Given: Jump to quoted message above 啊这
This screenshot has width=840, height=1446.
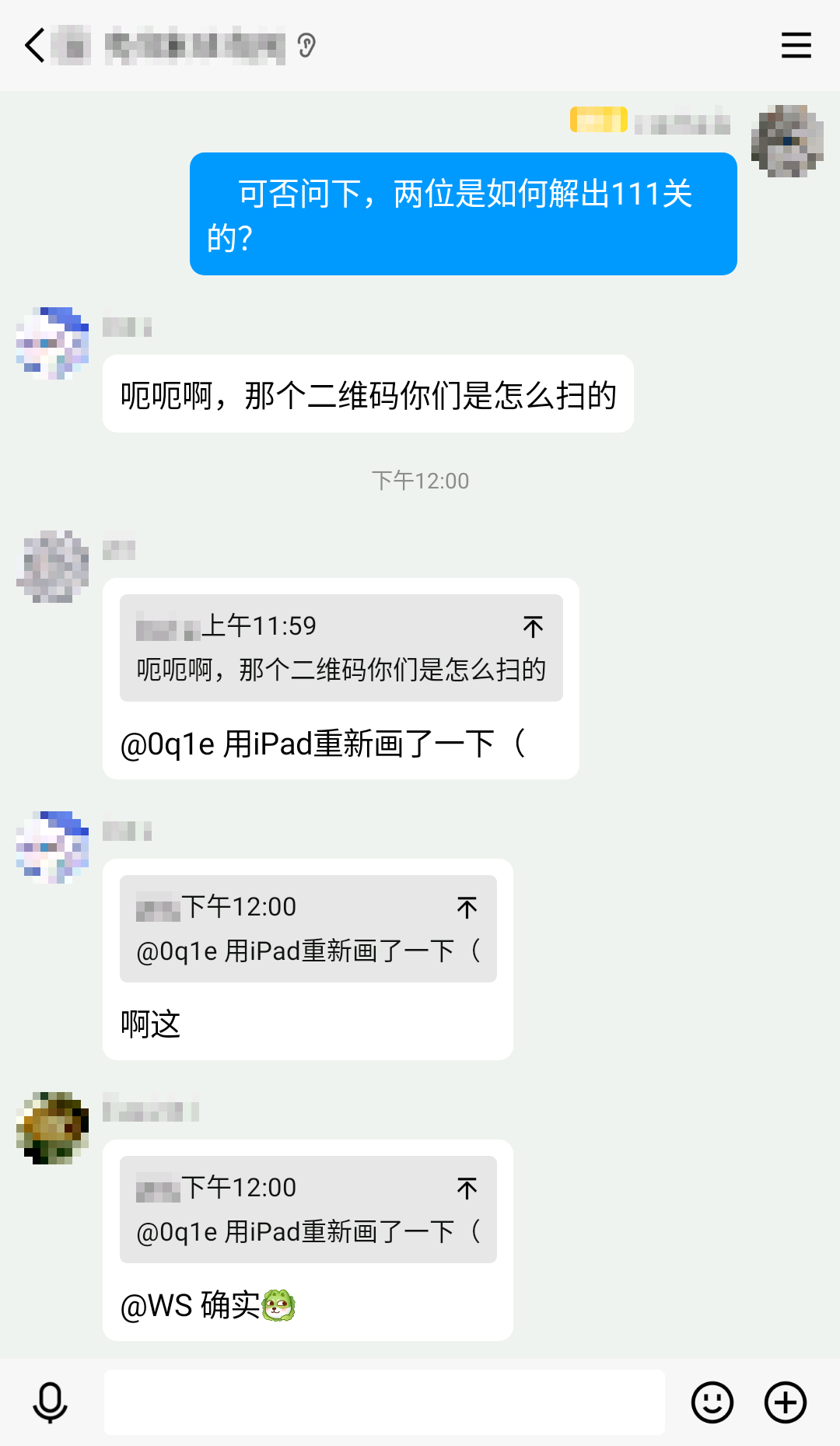Looking at the screenshot, I should tap(467, 908).
